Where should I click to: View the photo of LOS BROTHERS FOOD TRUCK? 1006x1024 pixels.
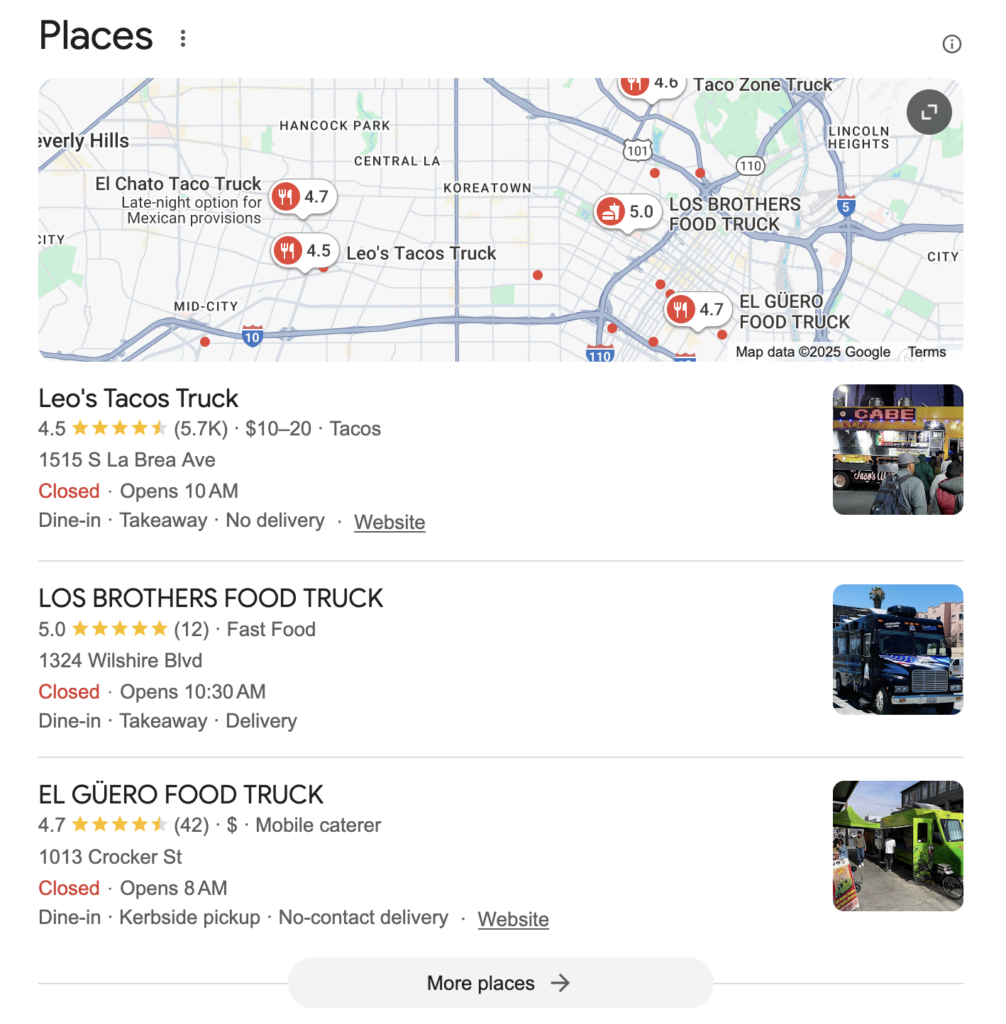pyautogui.click(x=897, y=649)
